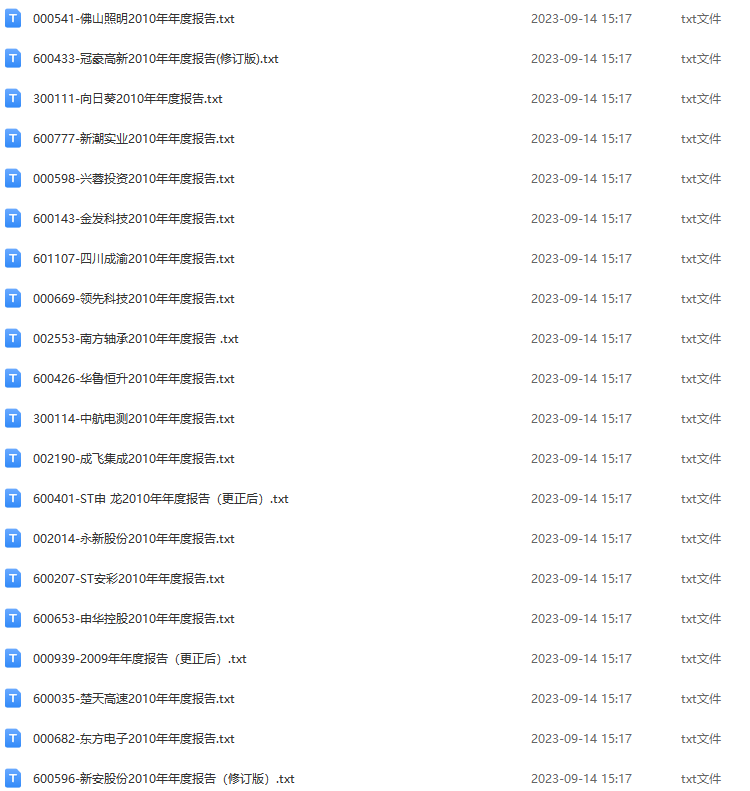Screen dimensions: 750x791
Task: Open 000541-佛山照明2010年年度报告.txt
Action: click(133, 19)
